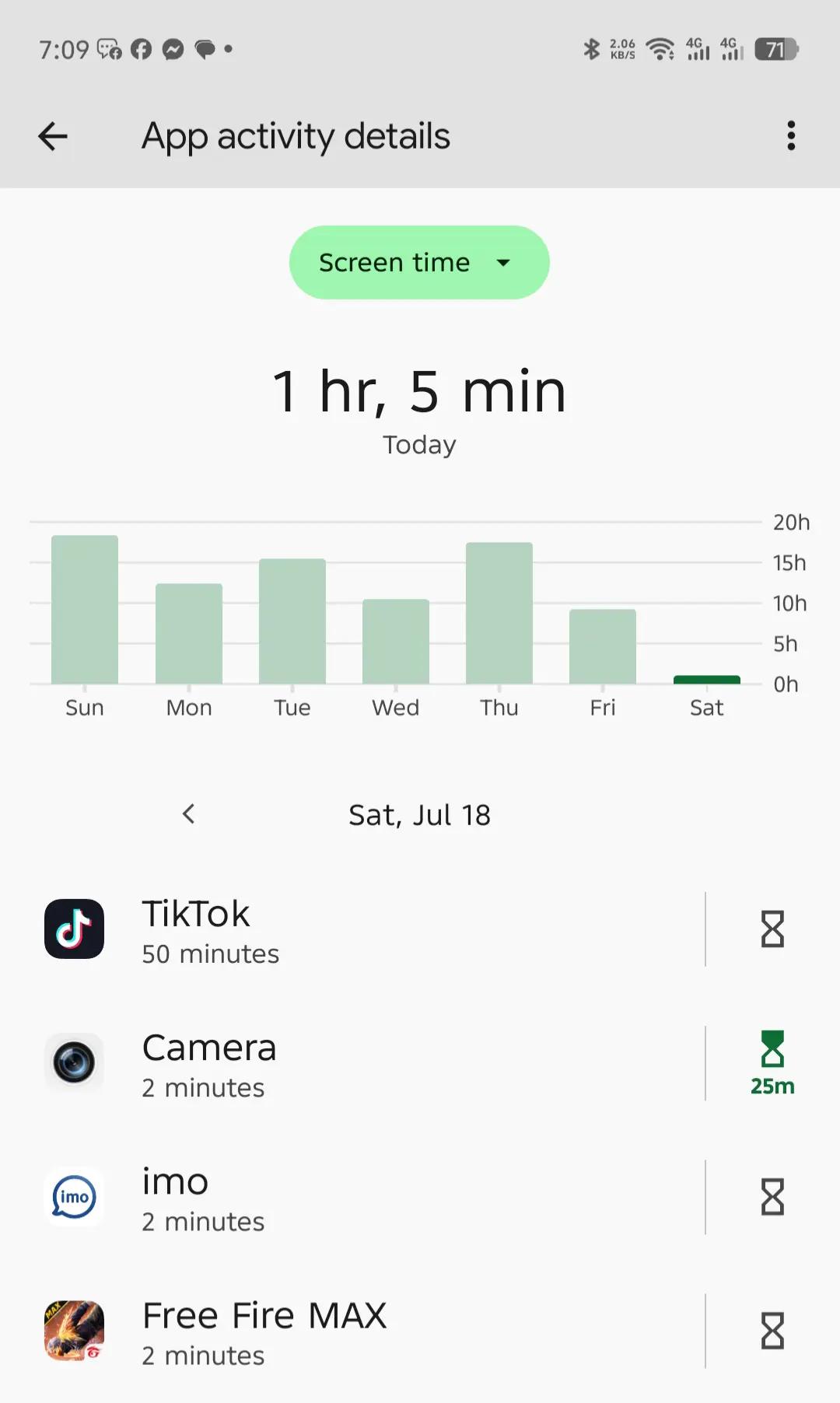This screenshot has width=840, height=1403.
Task: Set an app timer for TikTok
Action: click(772, 929)
